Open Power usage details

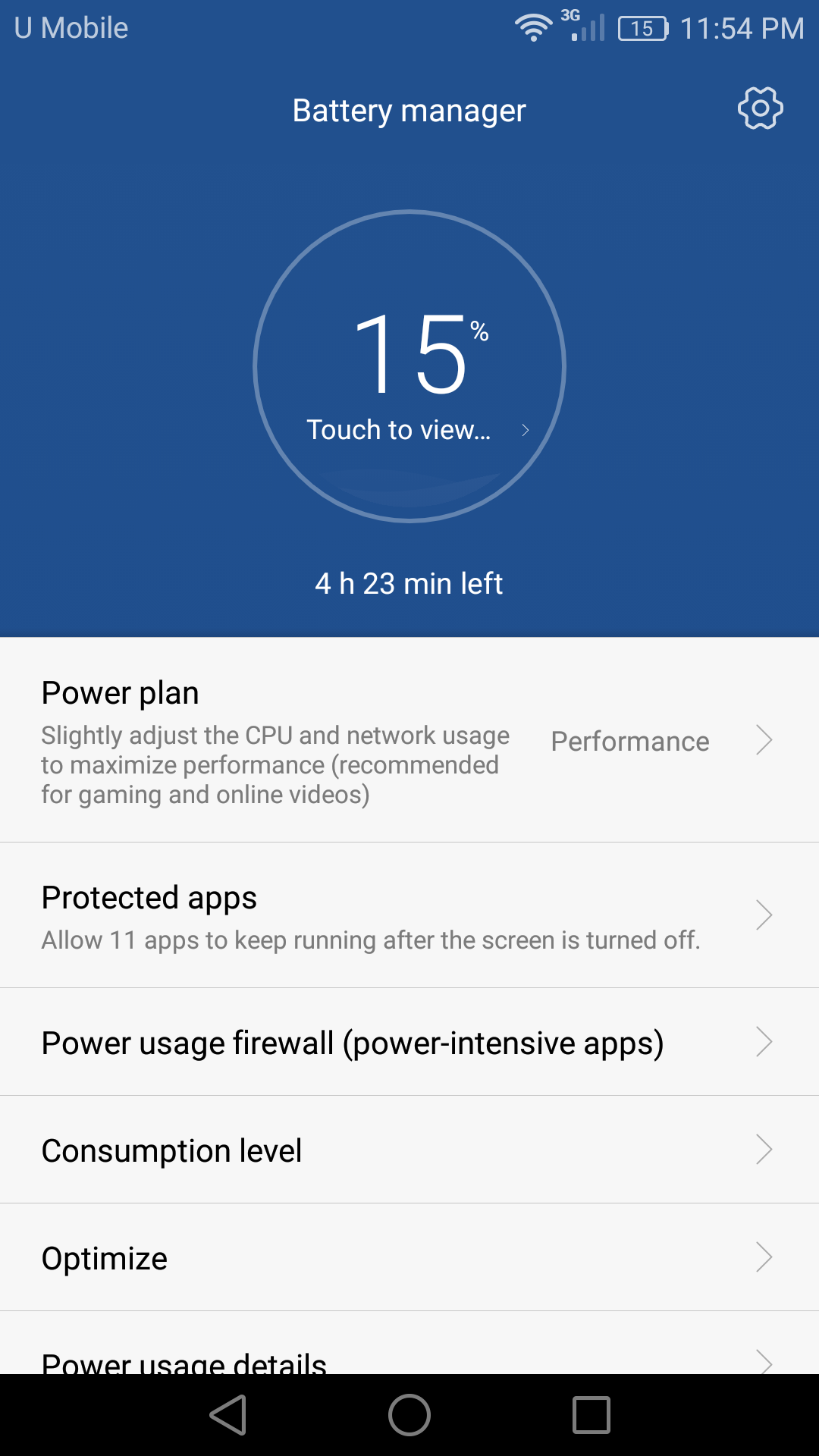409,1343
